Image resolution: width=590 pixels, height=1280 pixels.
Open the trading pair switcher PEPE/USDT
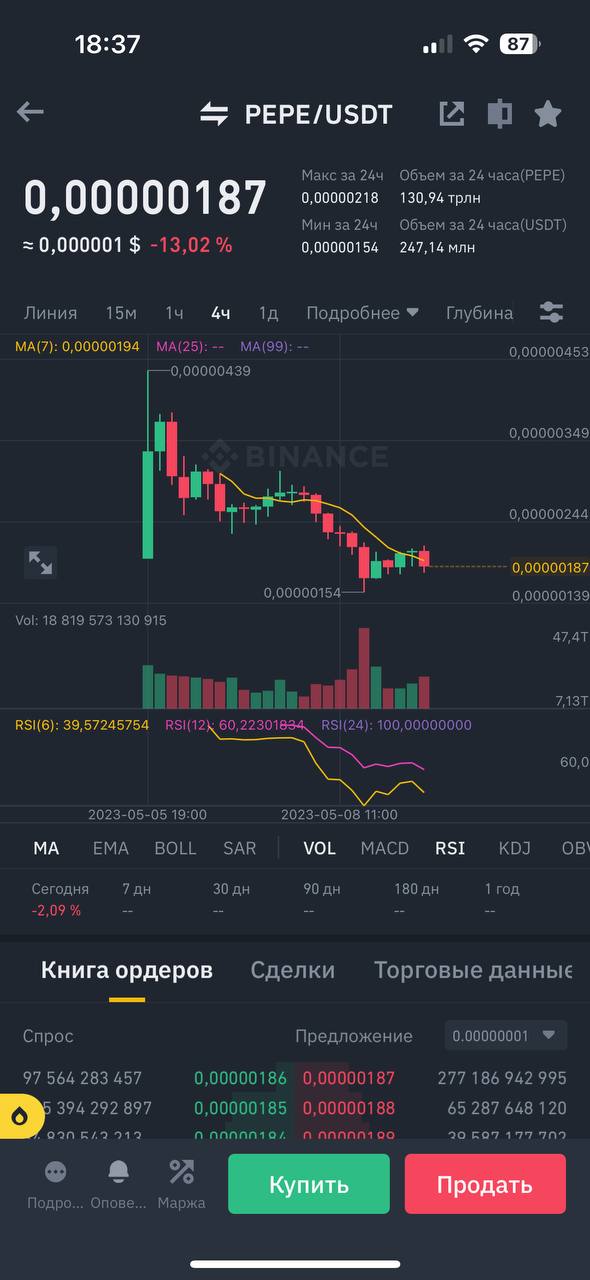[x=296, y=113]
